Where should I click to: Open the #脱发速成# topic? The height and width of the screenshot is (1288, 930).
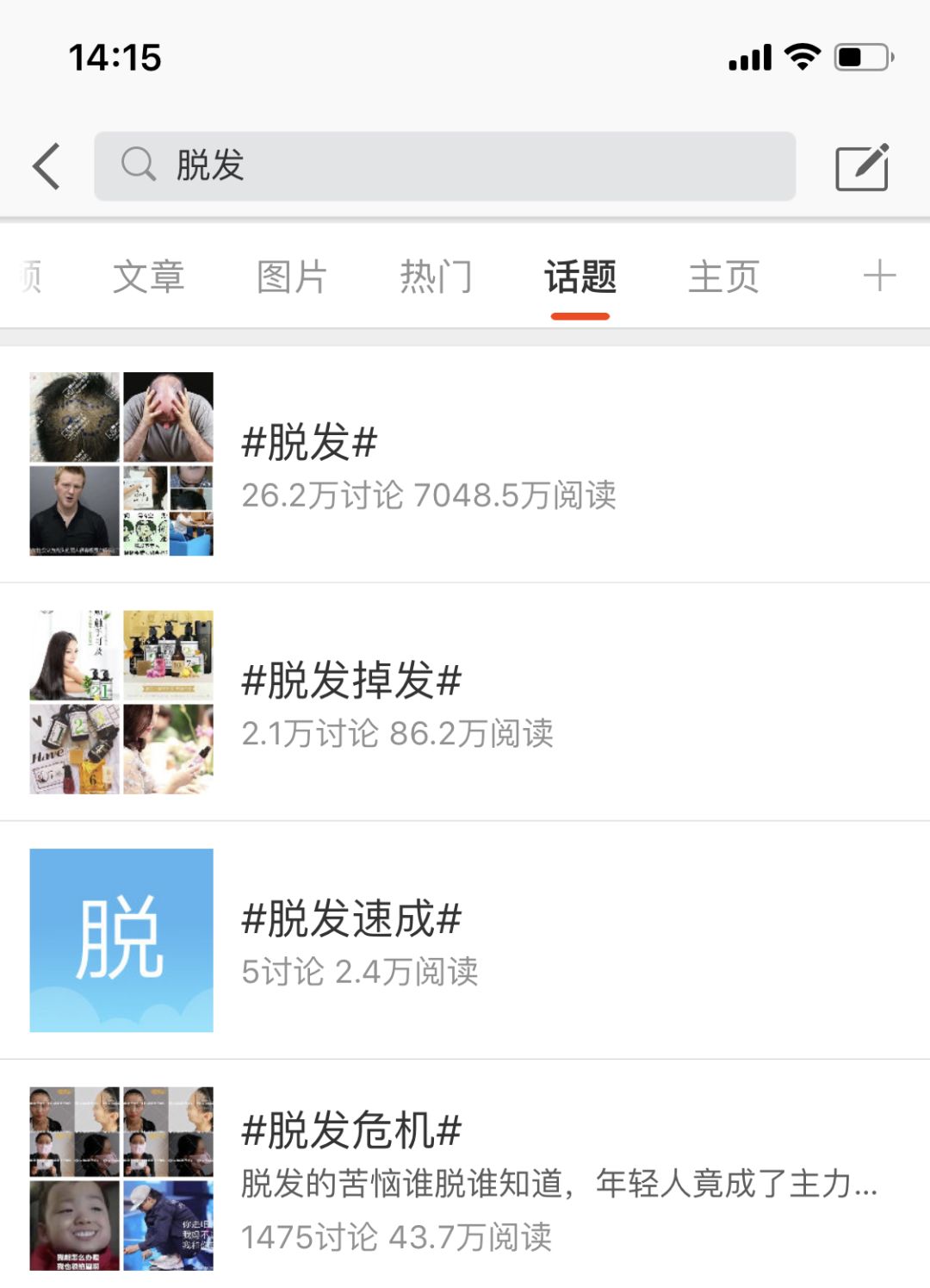[x=465, y=940]
